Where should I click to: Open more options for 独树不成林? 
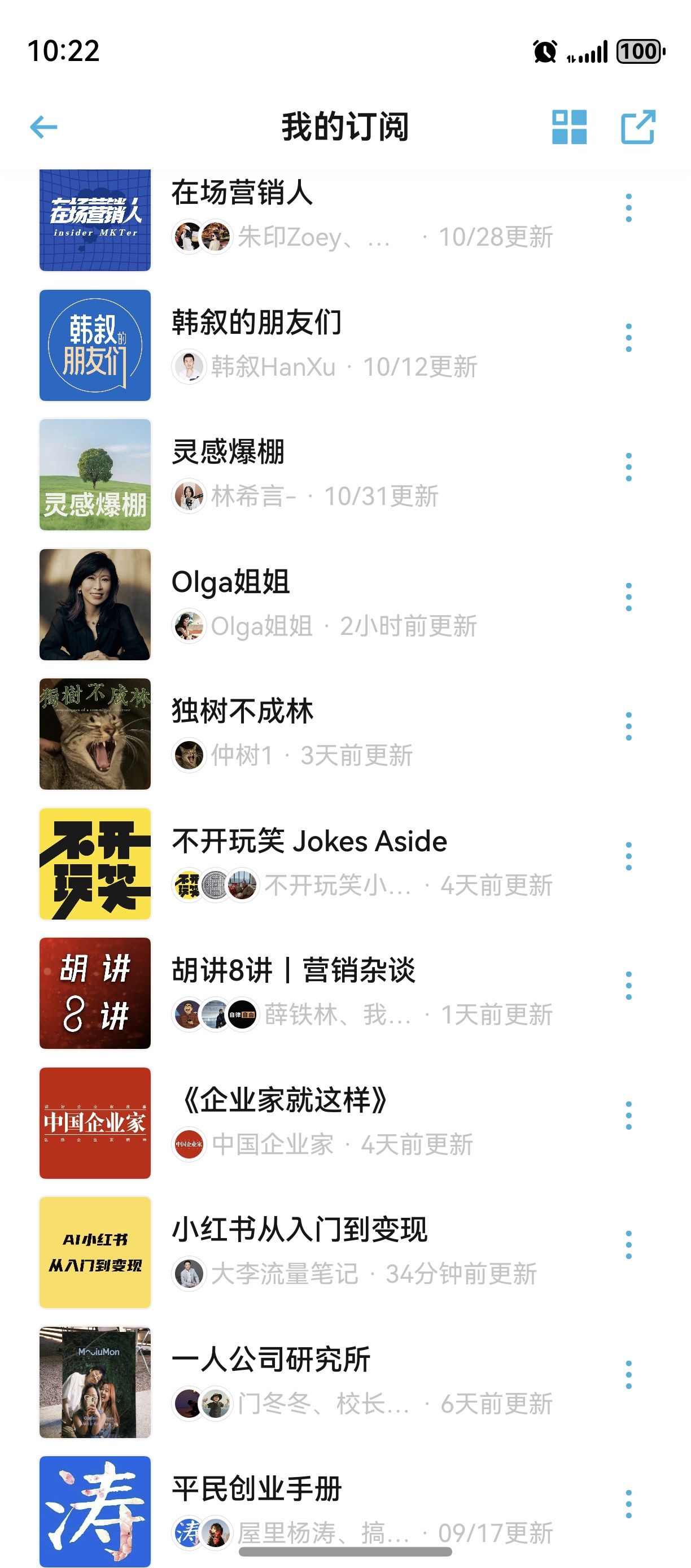pos(628,727)
